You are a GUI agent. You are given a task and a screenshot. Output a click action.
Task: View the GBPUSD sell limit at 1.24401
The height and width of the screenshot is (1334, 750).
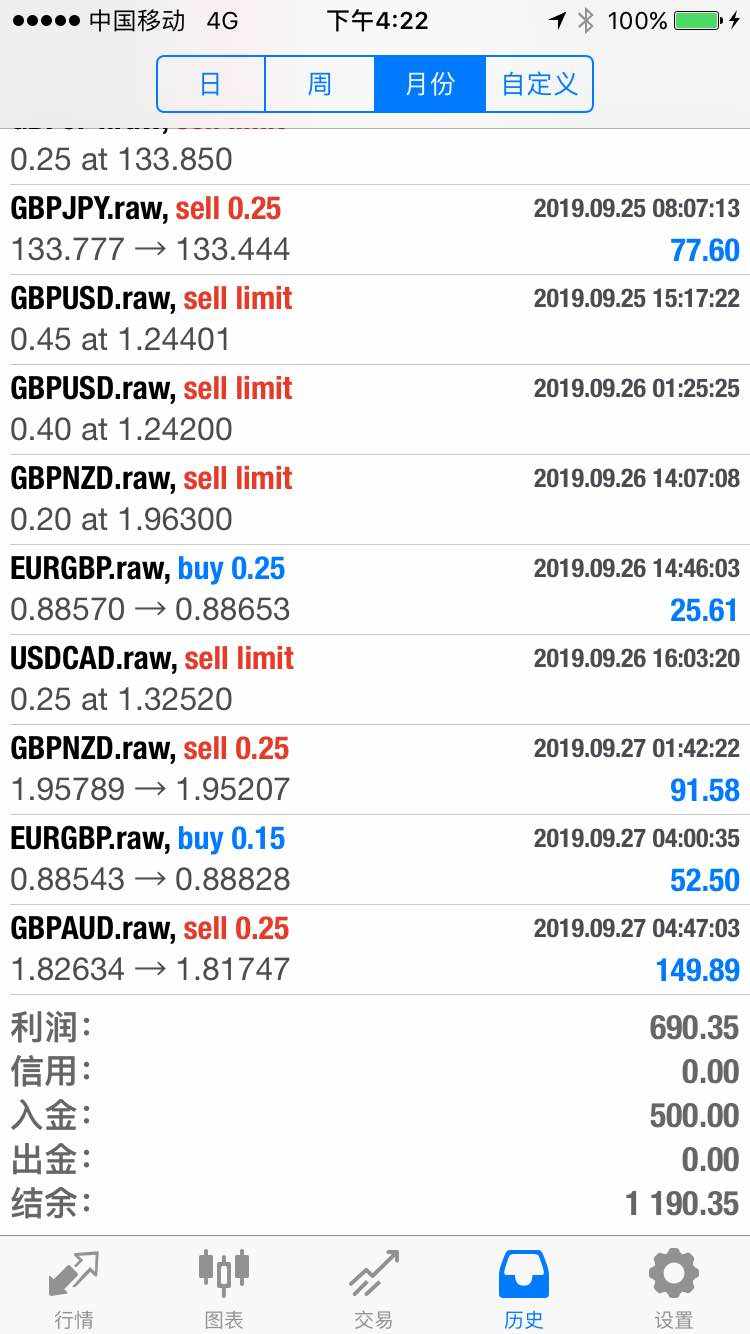tap(375, 320)
